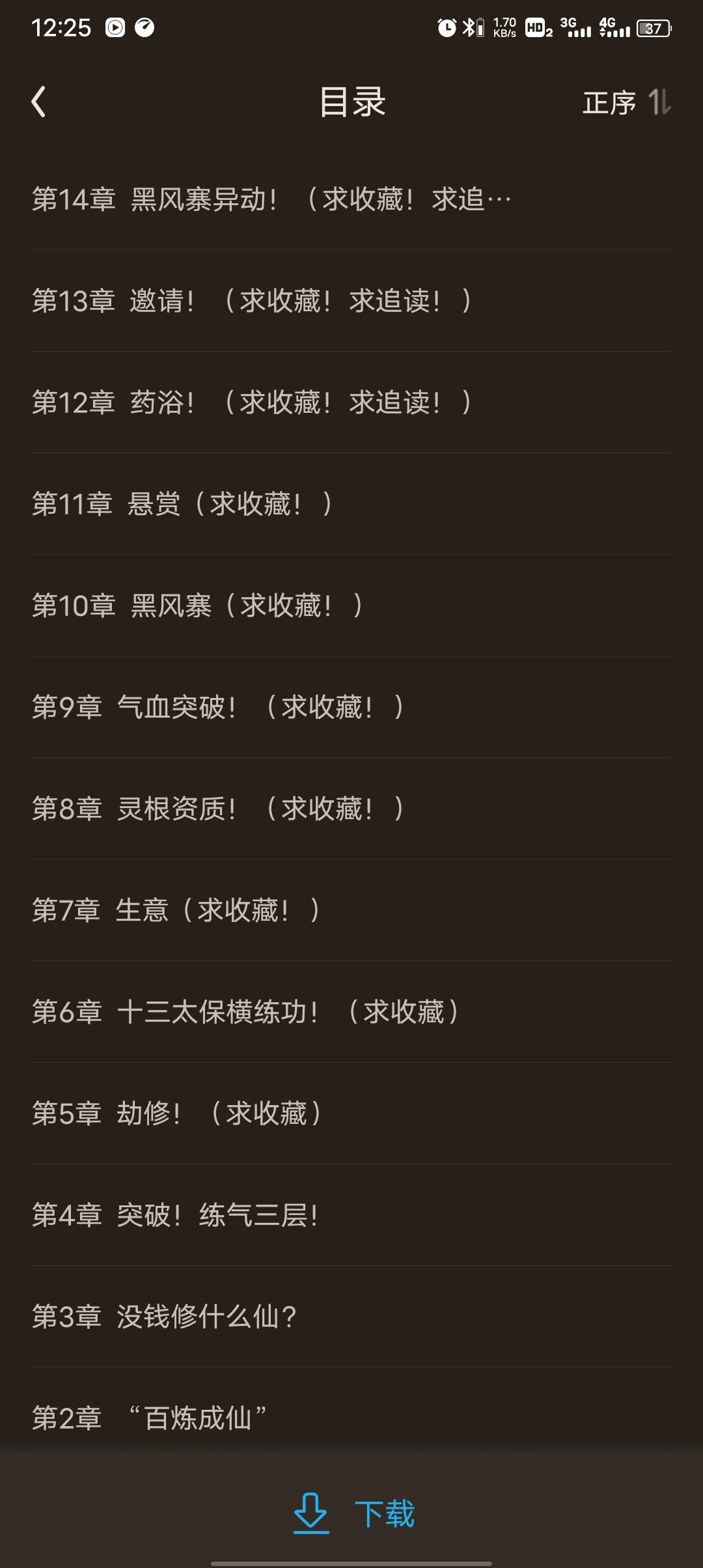Open 第4章 突破！练气三层

[x=351, y=1215]
